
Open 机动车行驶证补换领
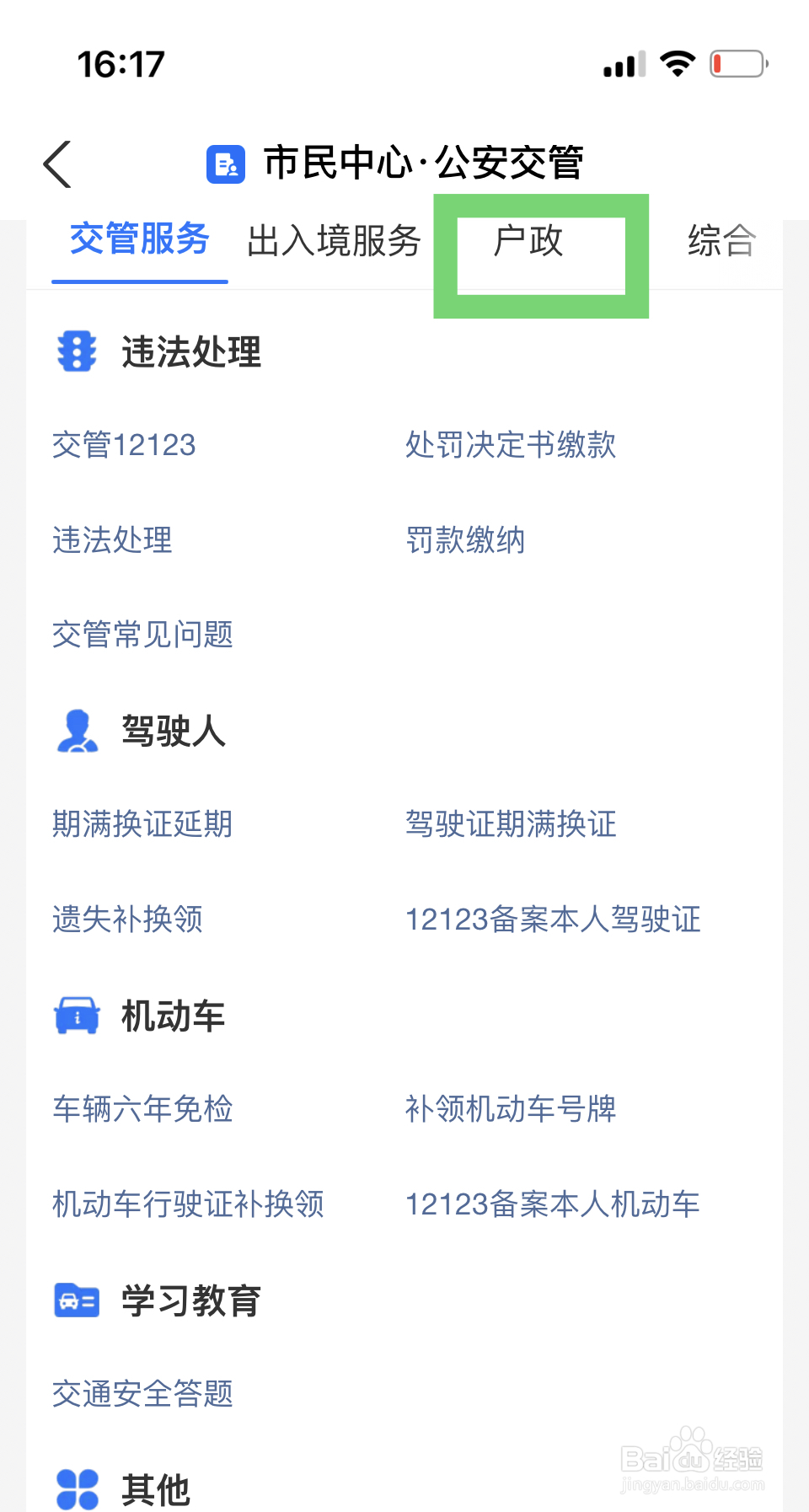pyautogui.click(x=188, y=1204)
